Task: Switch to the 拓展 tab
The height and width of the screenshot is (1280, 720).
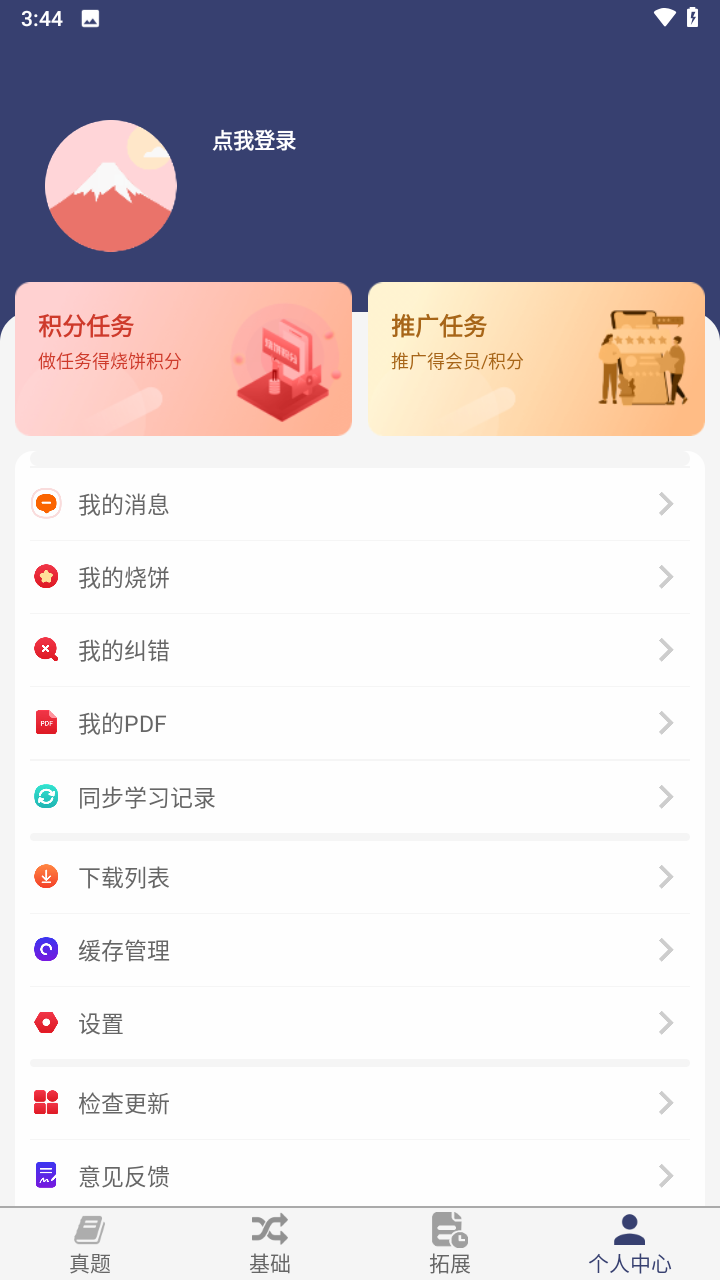Action: (x=450, y=1244)
